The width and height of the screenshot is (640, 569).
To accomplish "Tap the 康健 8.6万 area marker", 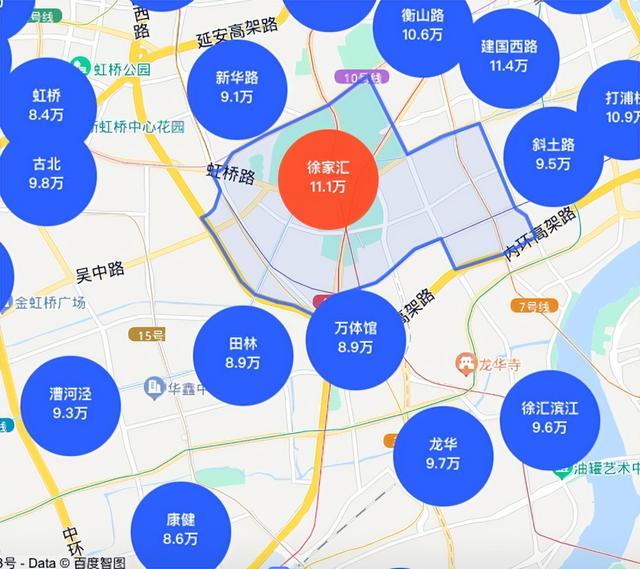I will tap(181, 531).
